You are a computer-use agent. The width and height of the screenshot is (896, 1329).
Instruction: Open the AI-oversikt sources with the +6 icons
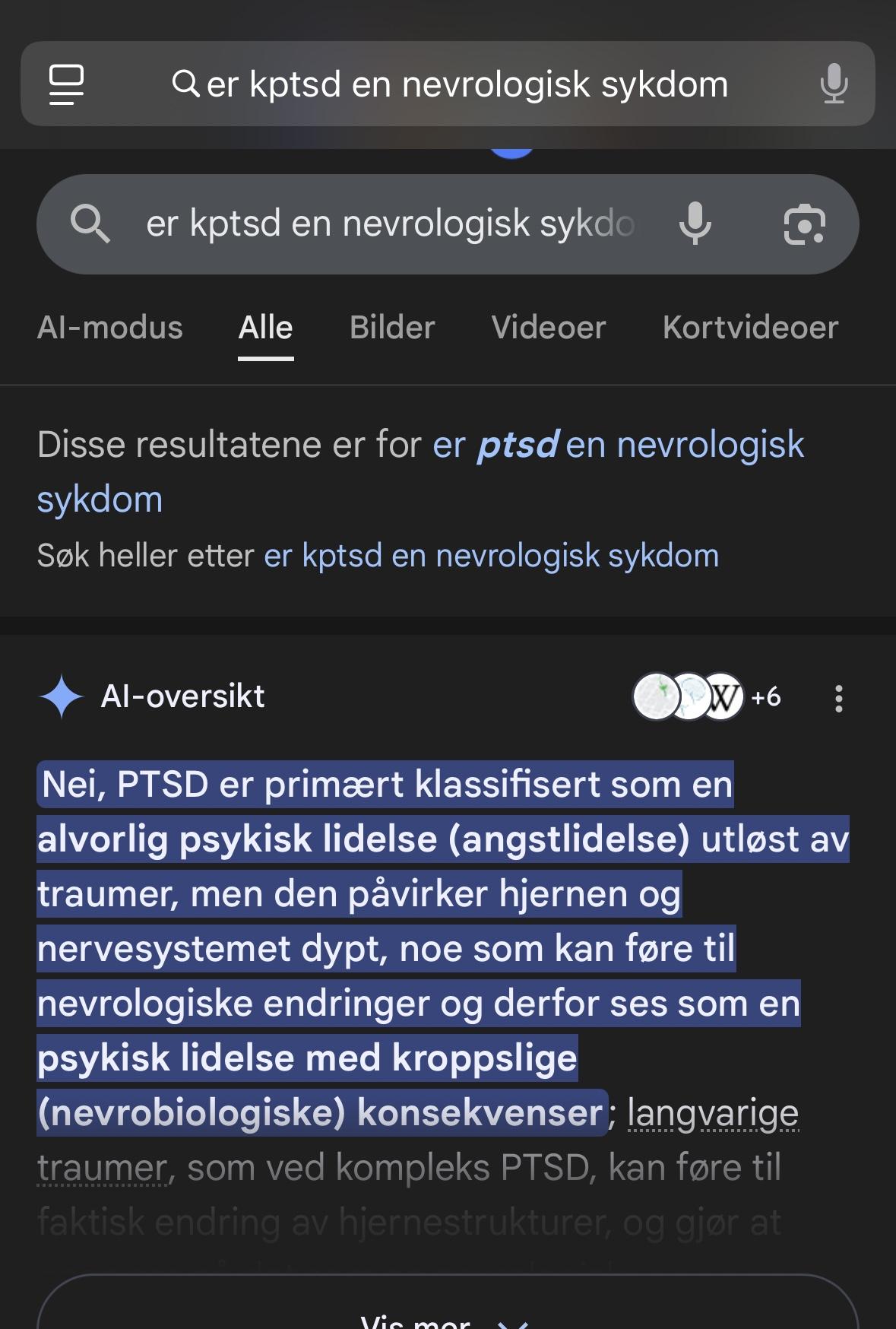[x=706, y=696]
